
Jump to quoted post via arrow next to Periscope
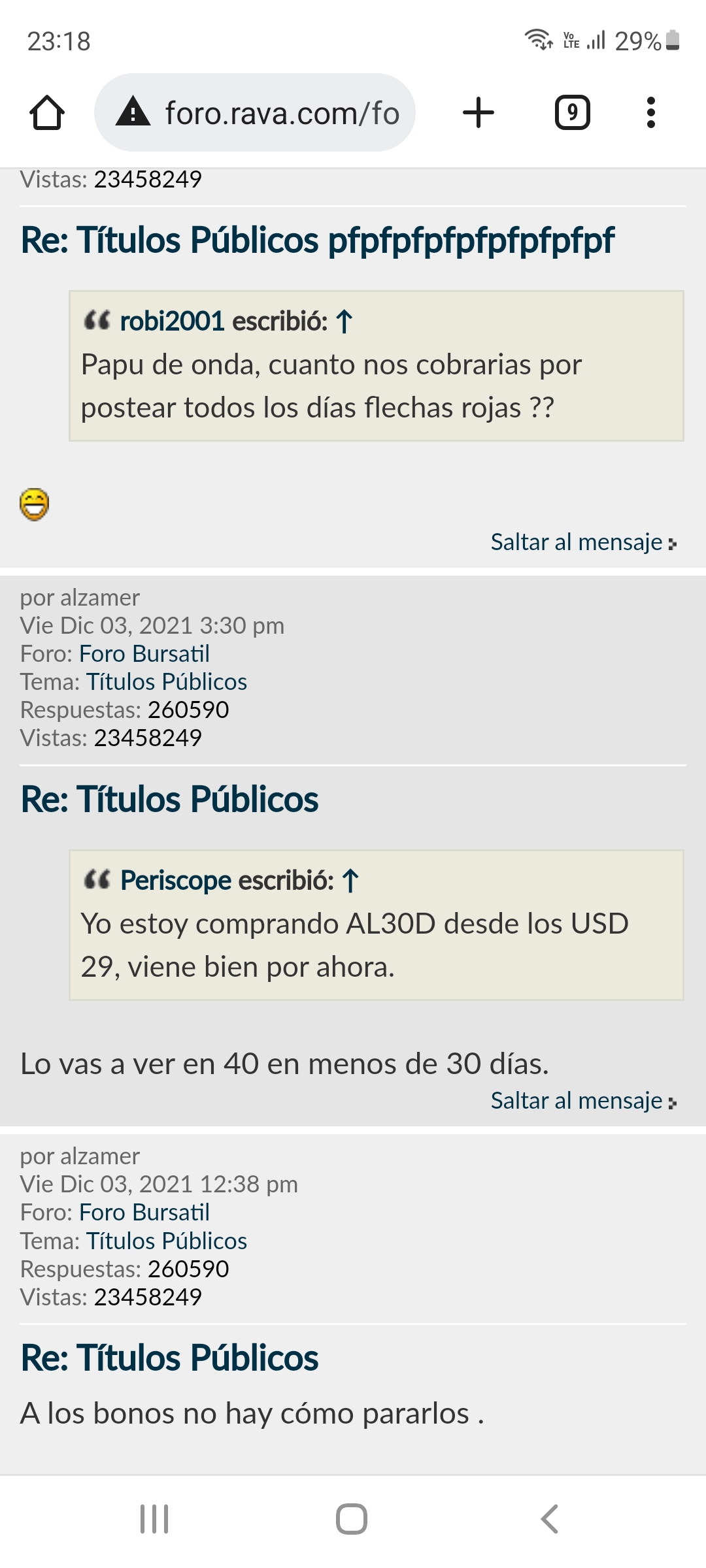point(351,880)
